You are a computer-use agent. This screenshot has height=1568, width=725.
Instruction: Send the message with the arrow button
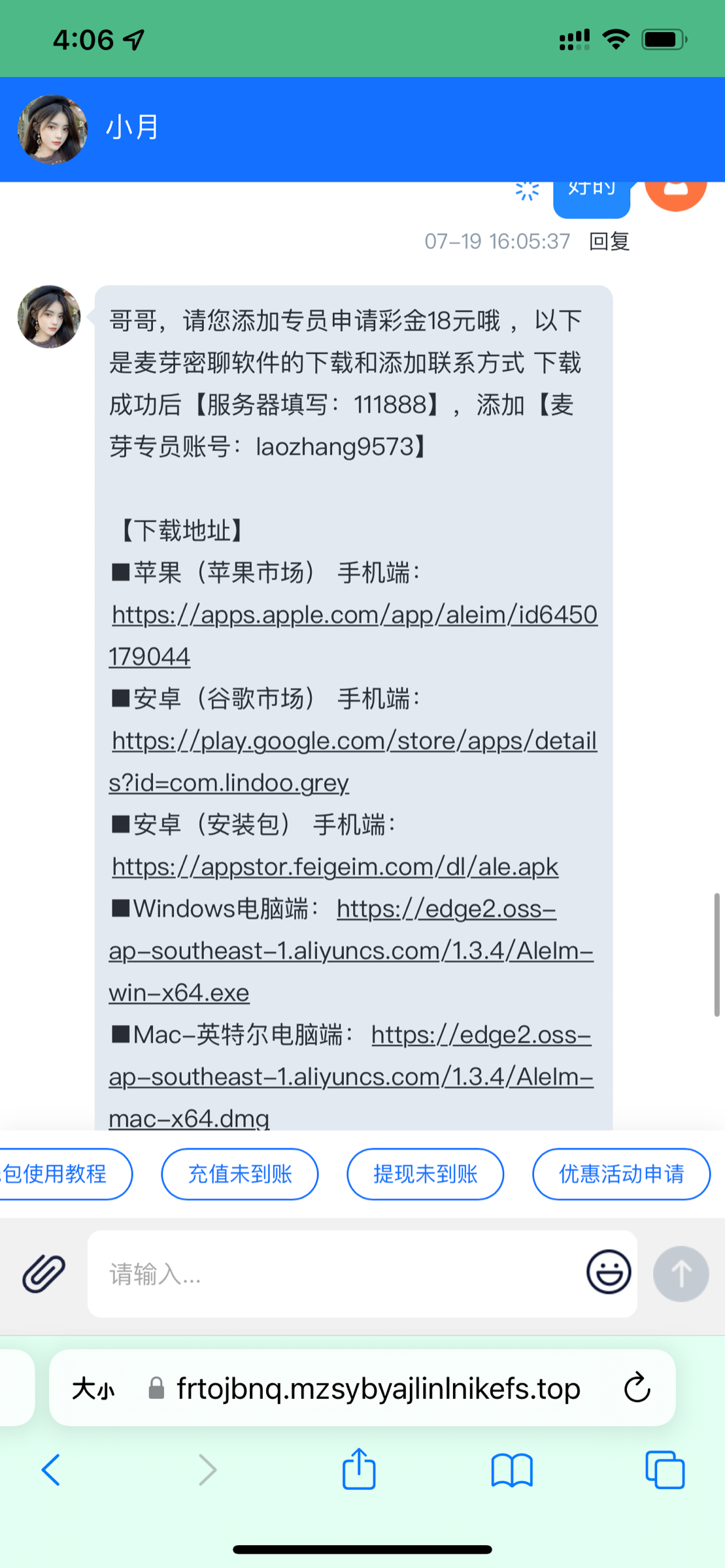[x=681, y=1273]
